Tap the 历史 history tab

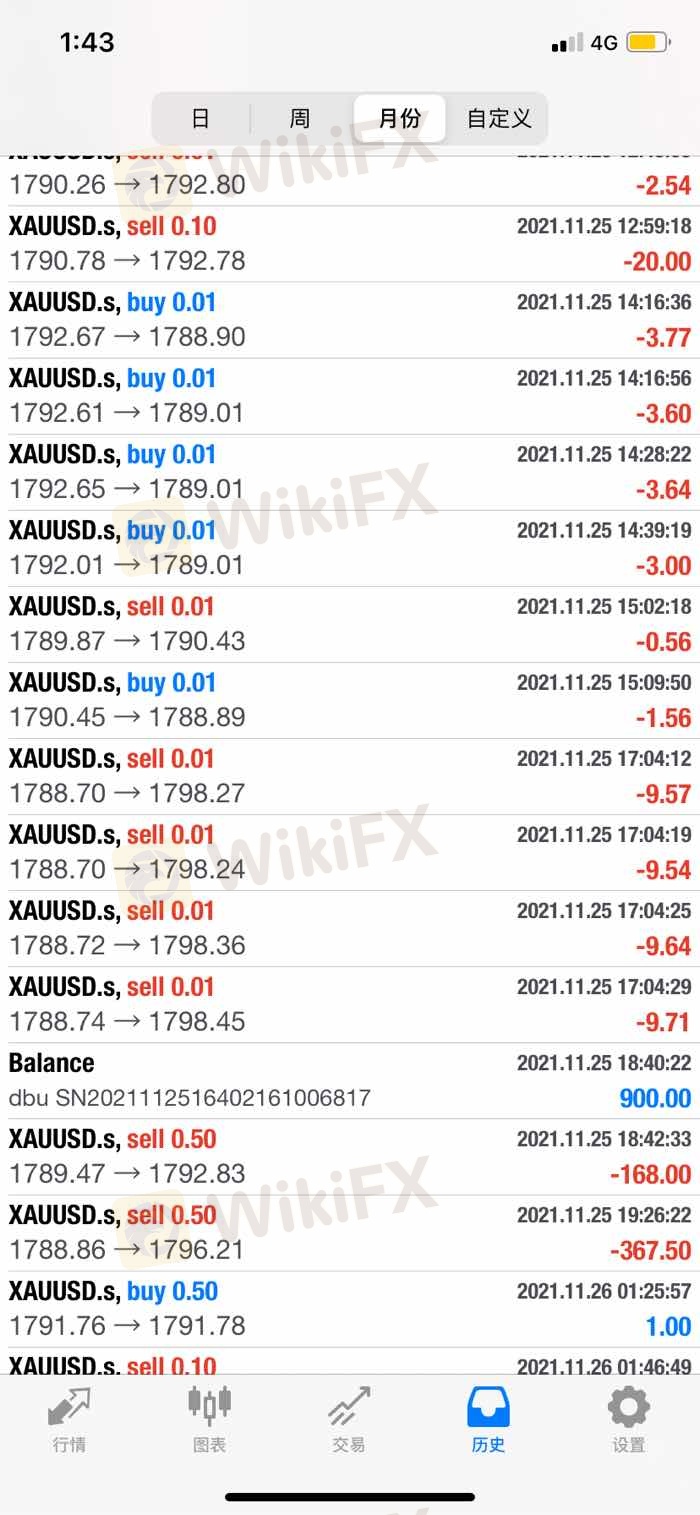(489, 1420)
